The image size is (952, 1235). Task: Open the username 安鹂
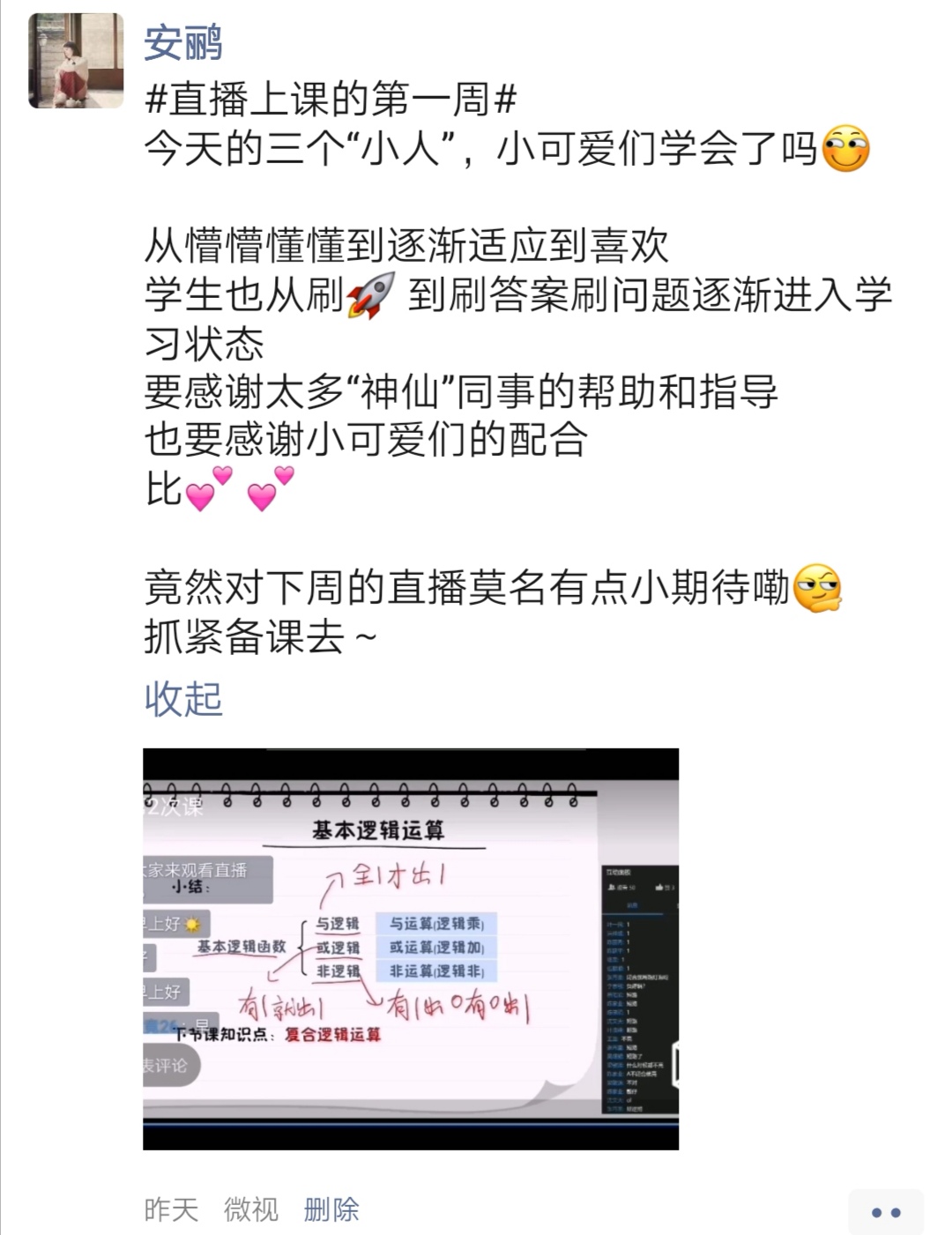tap(183, 43)
